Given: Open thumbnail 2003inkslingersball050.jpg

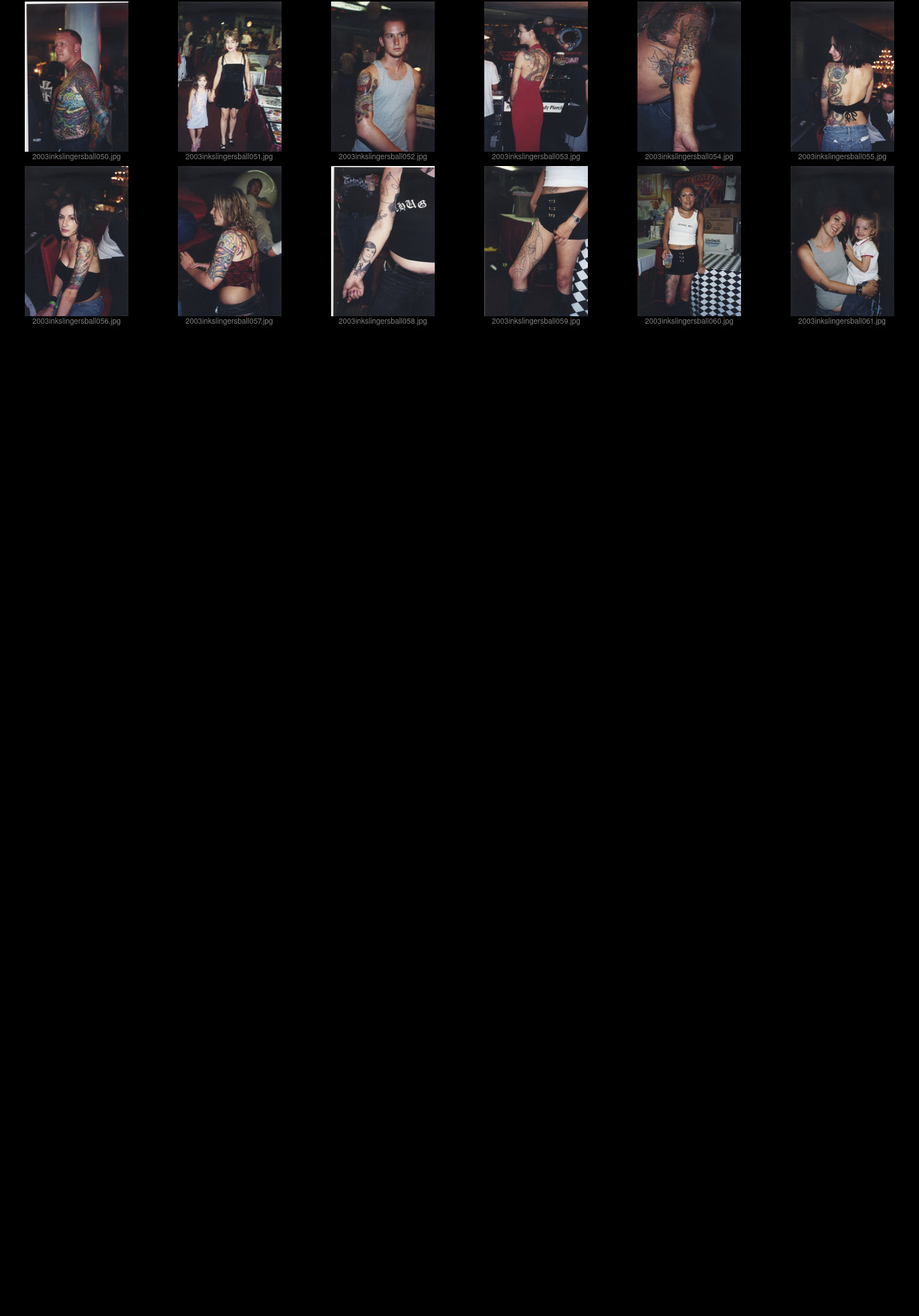Looking at the screenshot, I should pyautogui.click(x=77, y=77).
